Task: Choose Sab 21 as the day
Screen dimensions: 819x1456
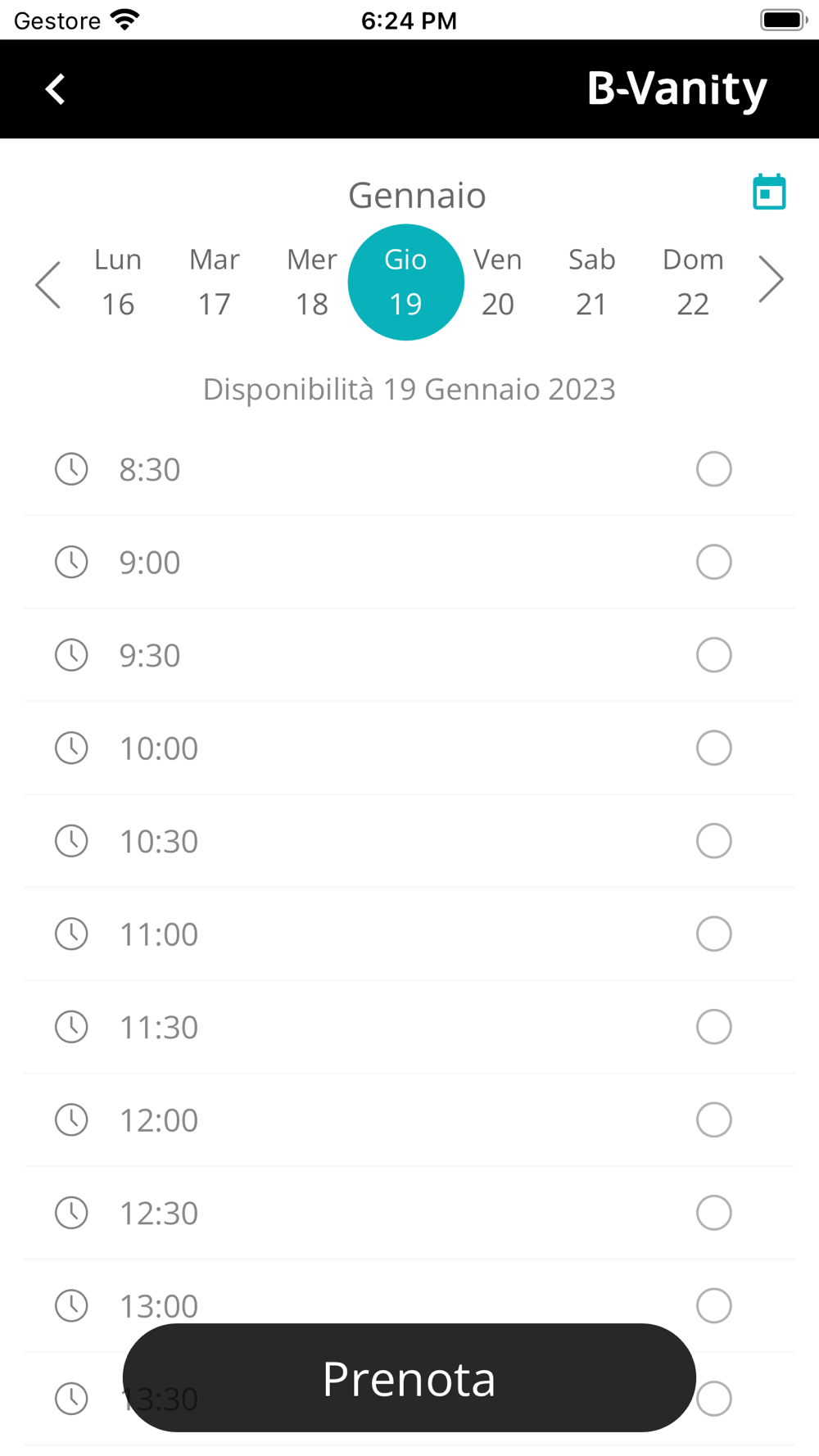Action: (x=591, y=282)
